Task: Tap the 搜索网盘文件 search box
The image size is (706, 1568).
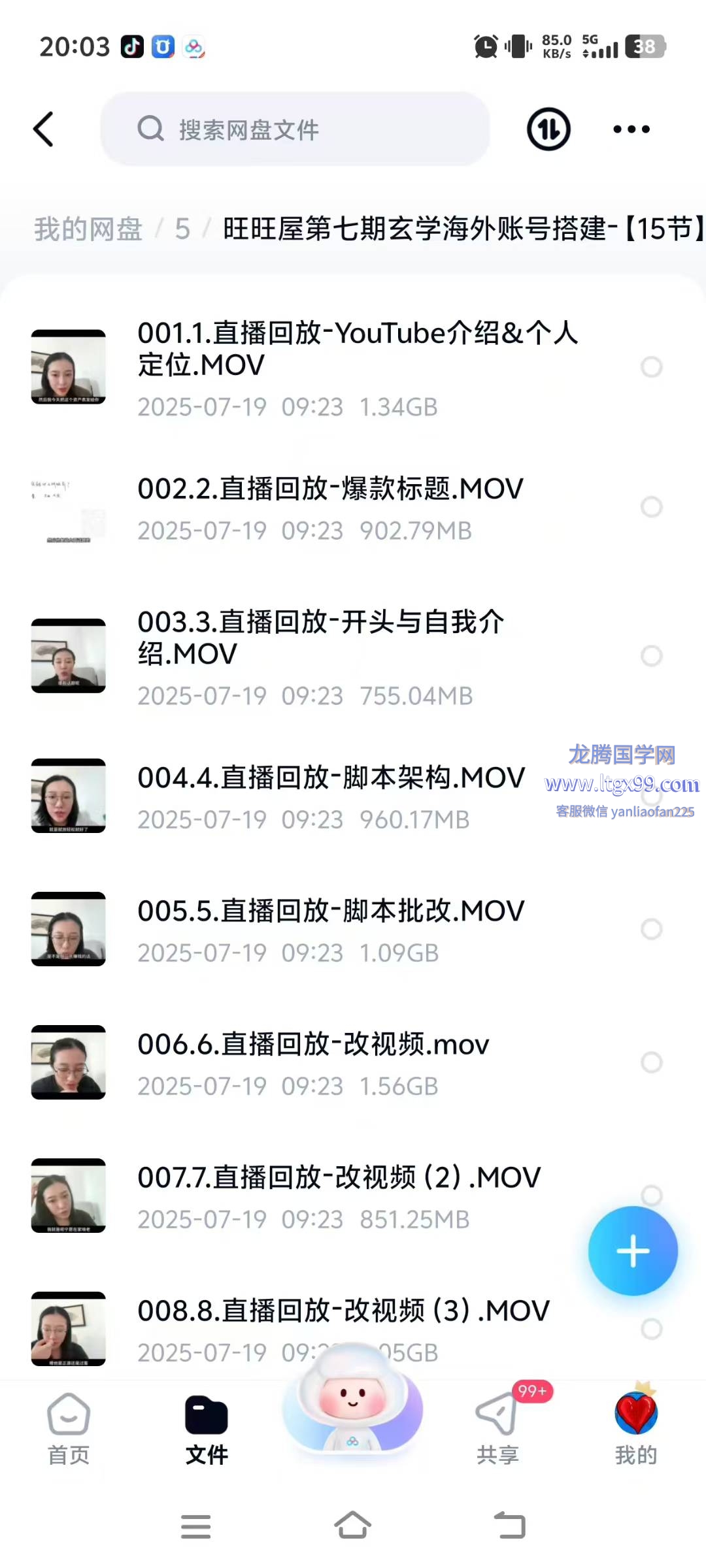Action: 294,129
